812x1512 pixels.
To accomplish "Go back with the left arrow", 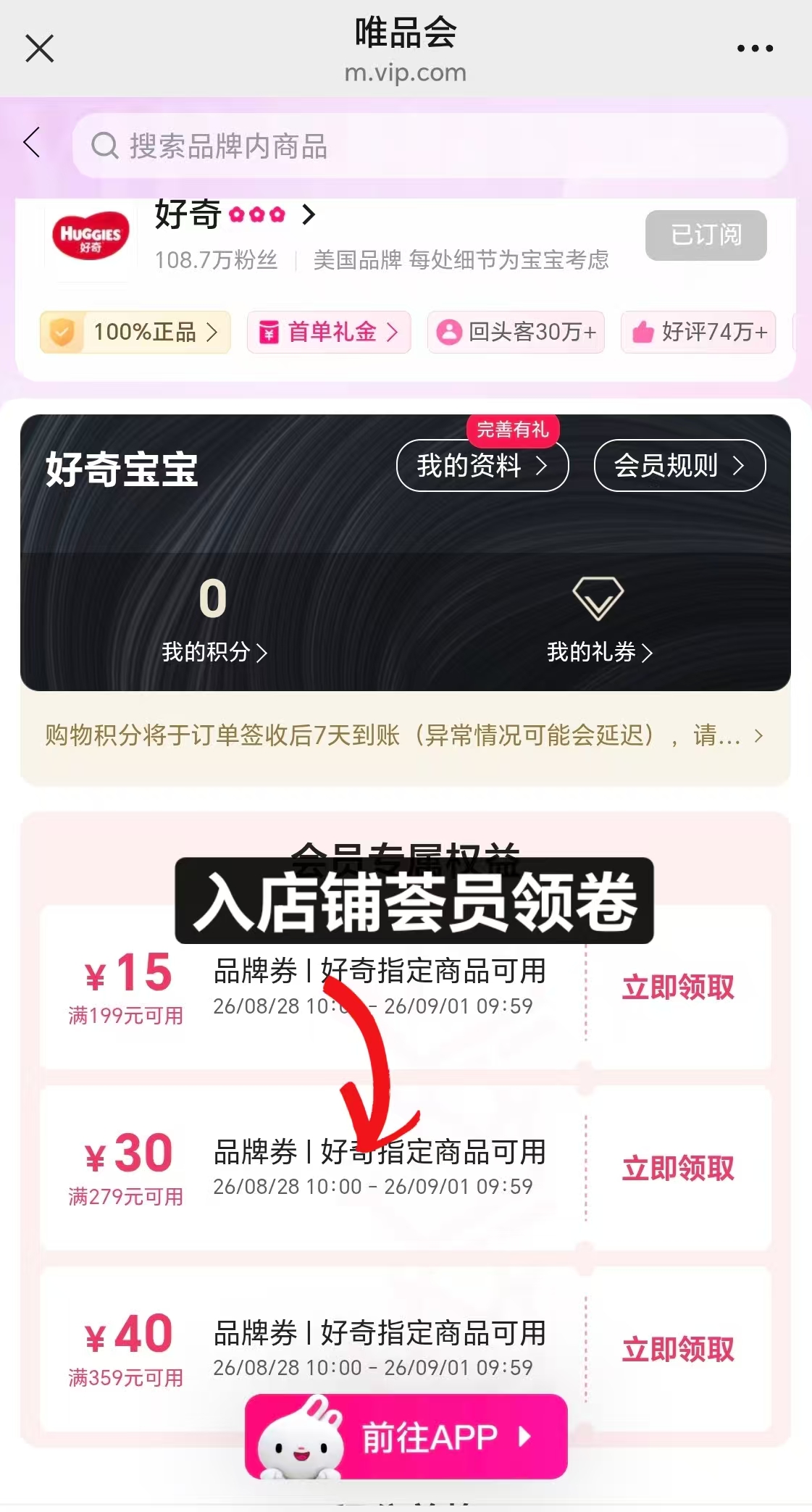I will tap(32, 142).
